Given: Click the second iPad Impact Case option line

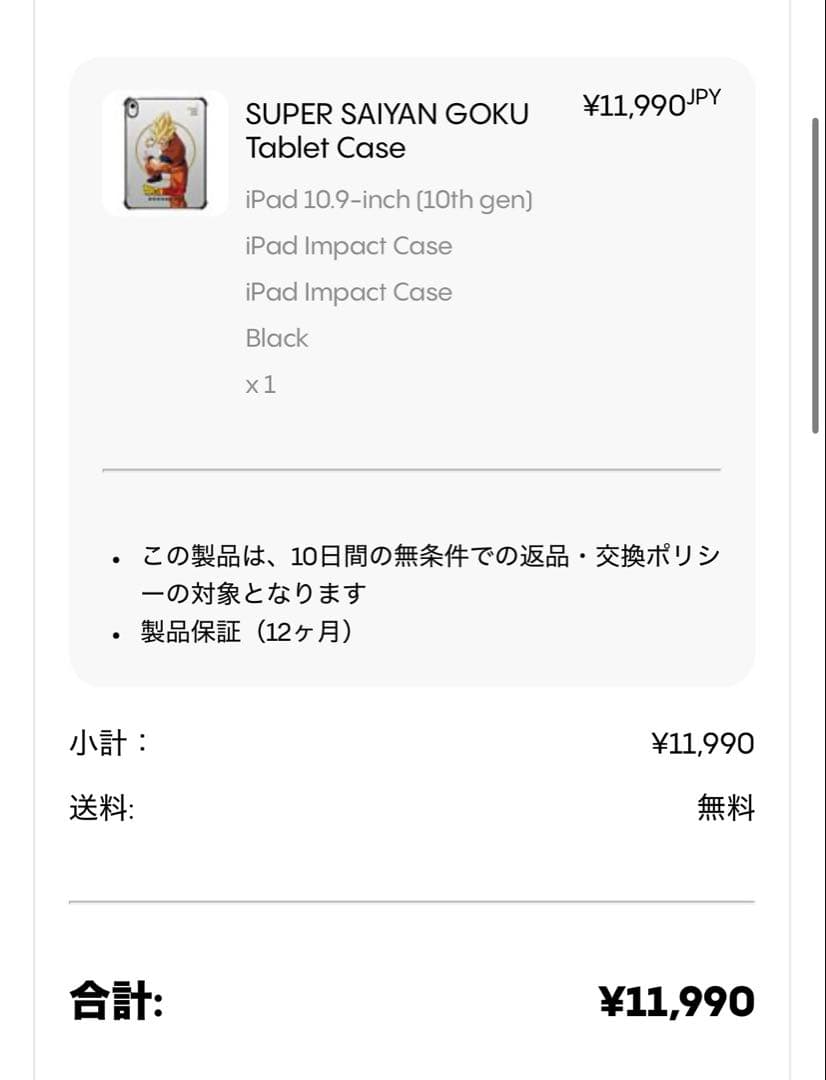Looking at the screenshot, I should [x=348, y=292].
